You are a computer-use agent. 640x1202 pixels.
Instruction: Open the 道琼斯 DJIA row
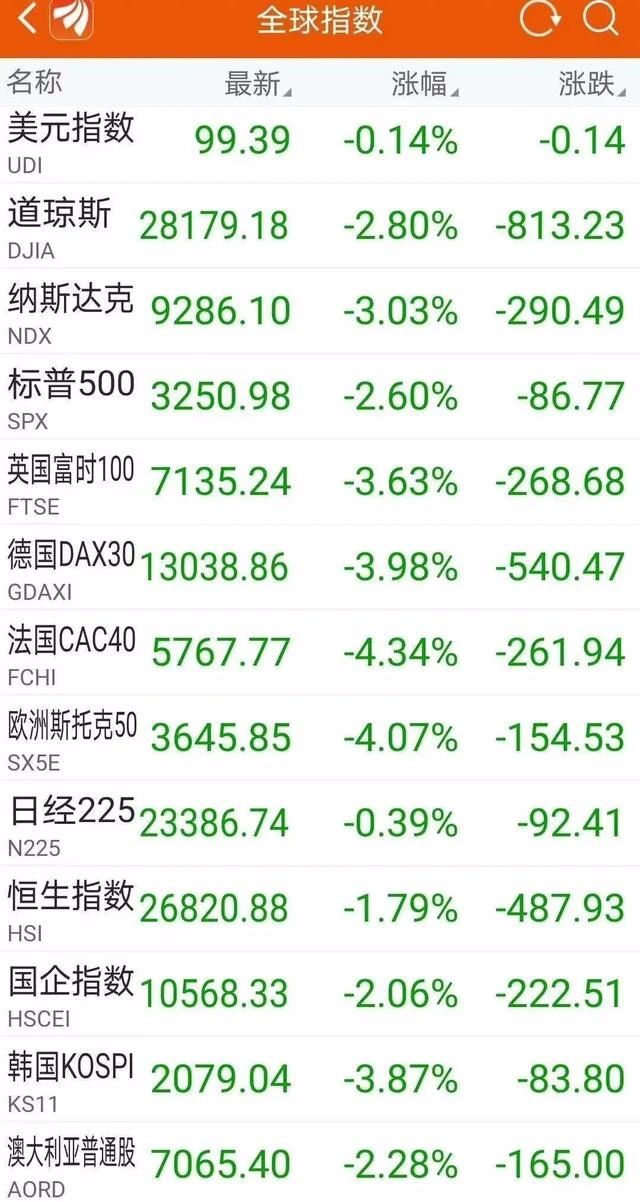pos(320,225)
